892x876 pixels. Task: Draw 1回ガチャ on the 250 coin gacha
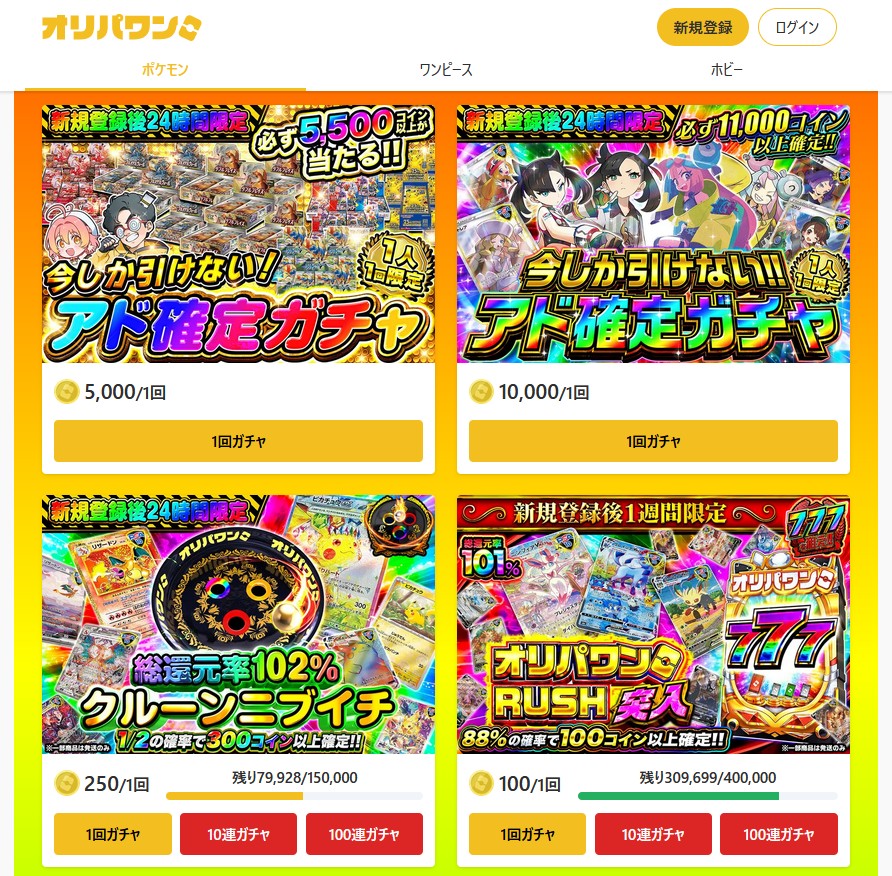(112, 834)
